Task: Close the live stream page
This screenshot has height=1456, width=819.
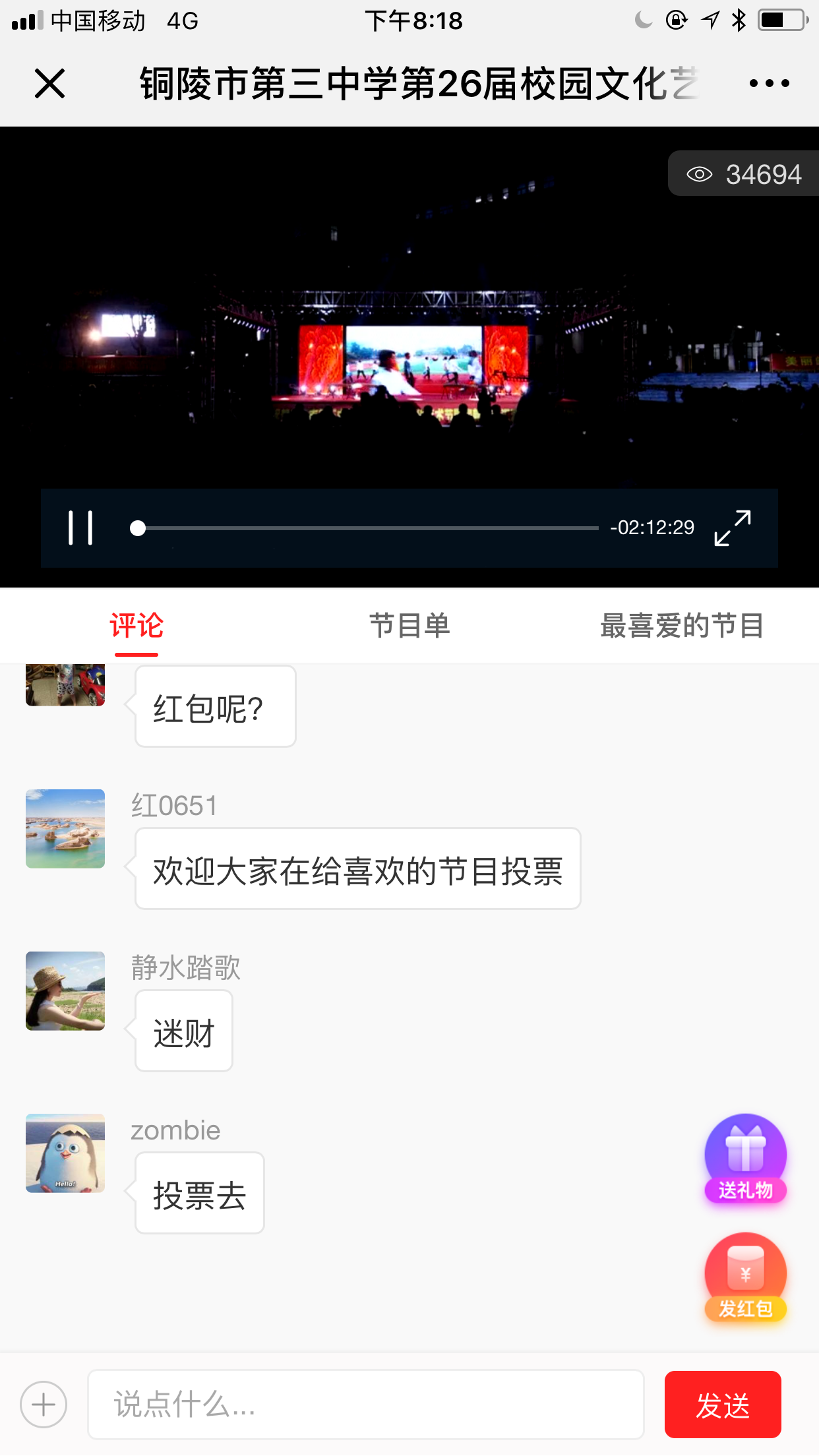Action: [x=49, y=84]
